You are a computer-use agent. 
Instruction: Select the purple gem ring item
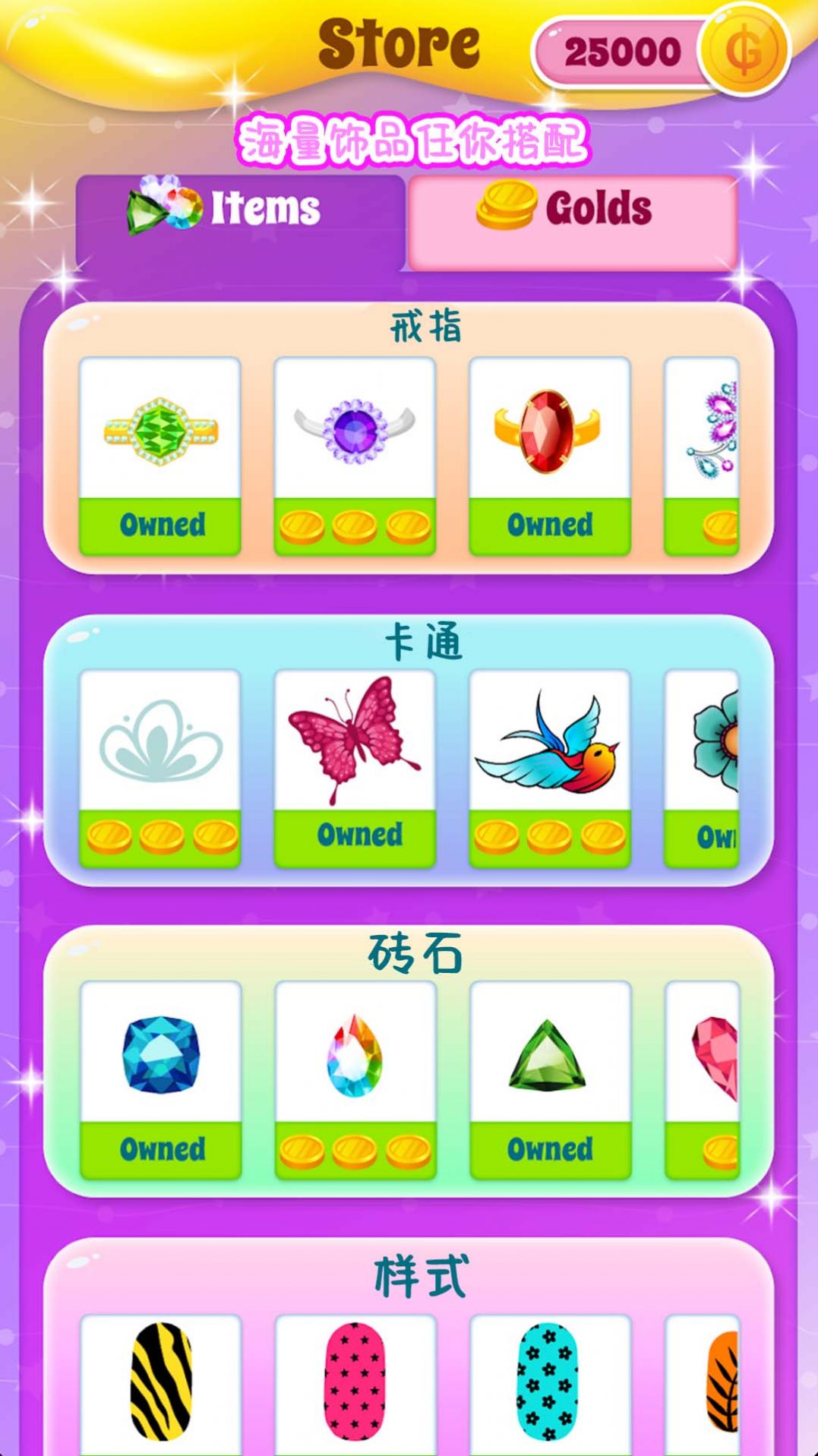354,429
